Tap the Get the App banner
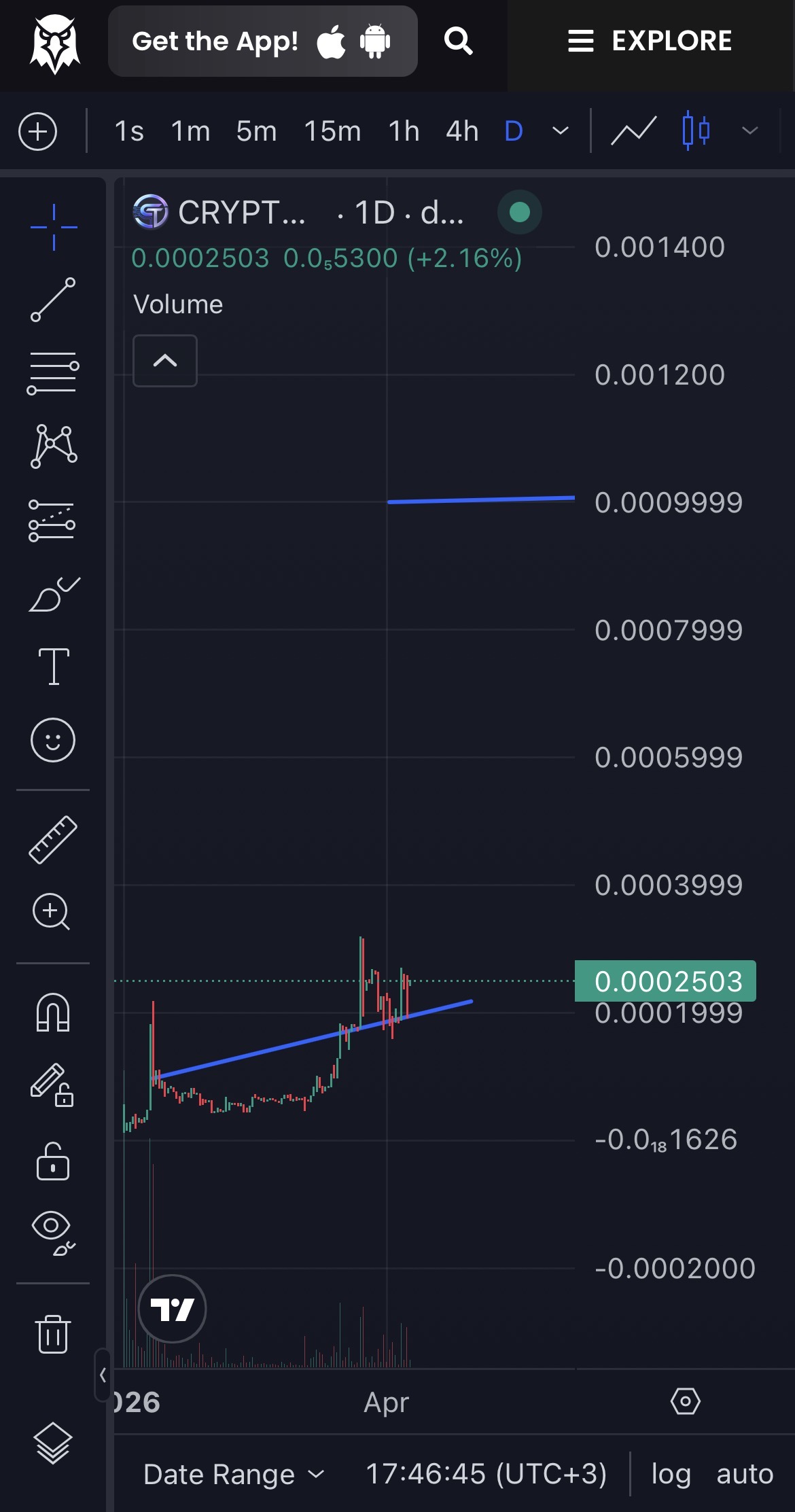 (x=262, y=41)
